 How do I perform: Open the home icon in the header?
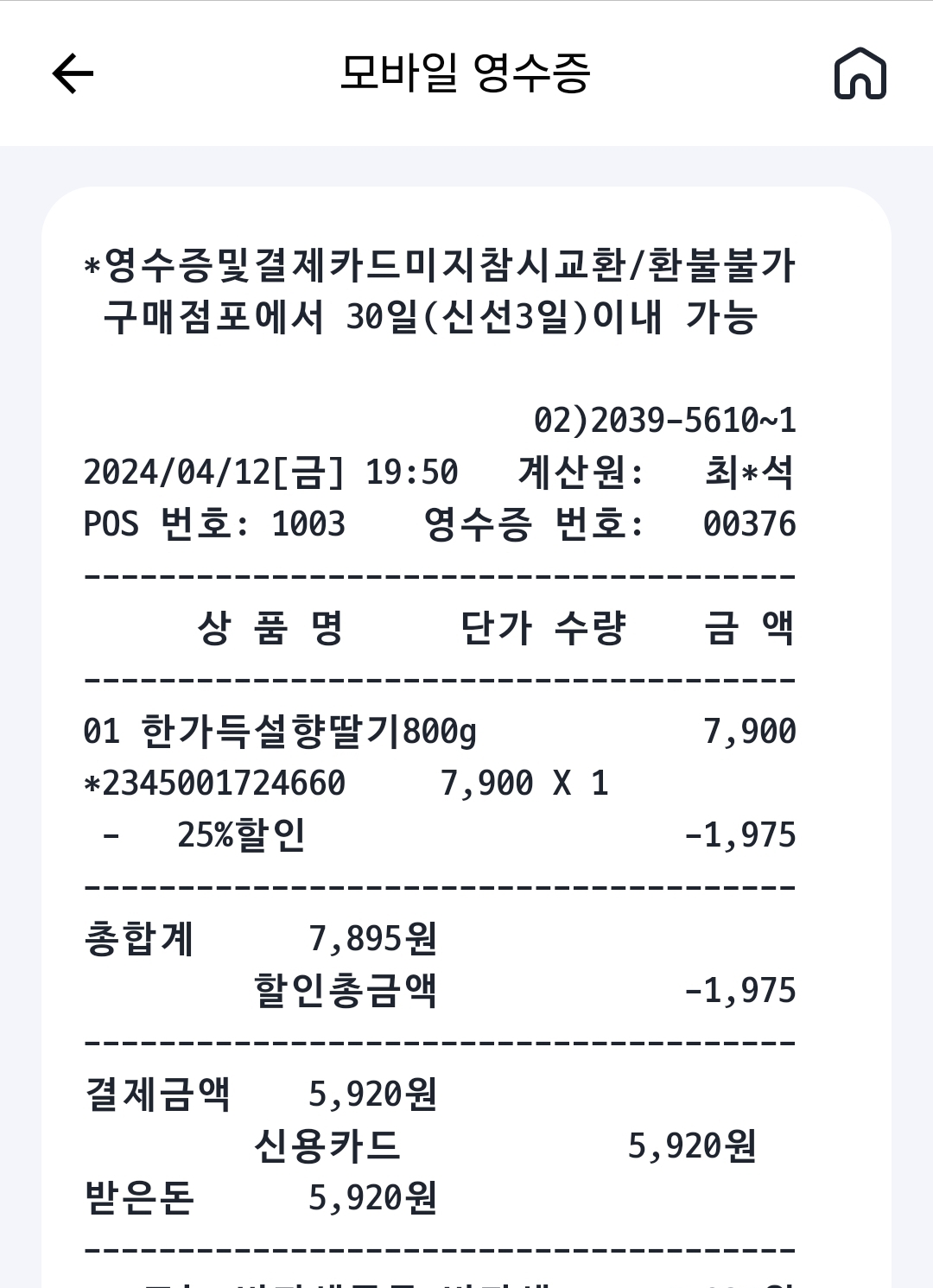point(860,73)
